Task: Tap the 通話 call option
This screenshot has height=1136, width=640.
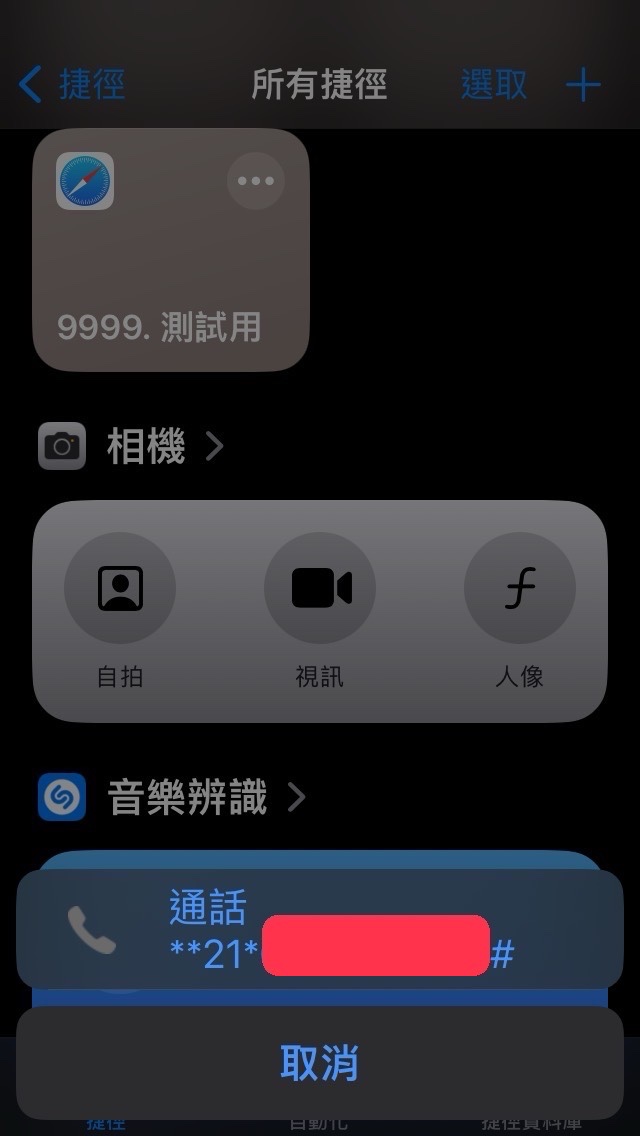Action: (x=320, y=930)
